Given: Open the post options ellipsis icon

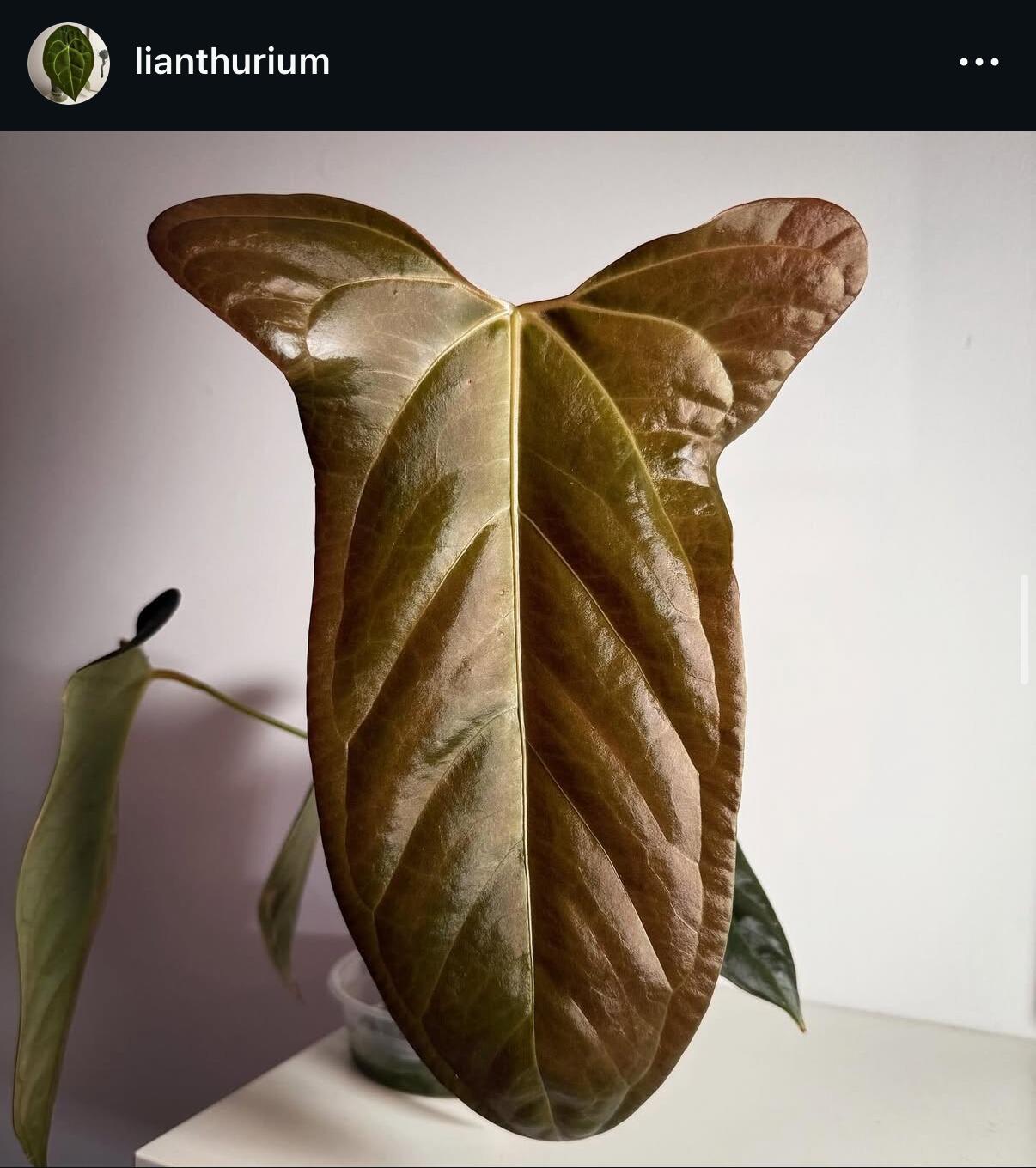Looking at the screenshot, I should 978,60.
